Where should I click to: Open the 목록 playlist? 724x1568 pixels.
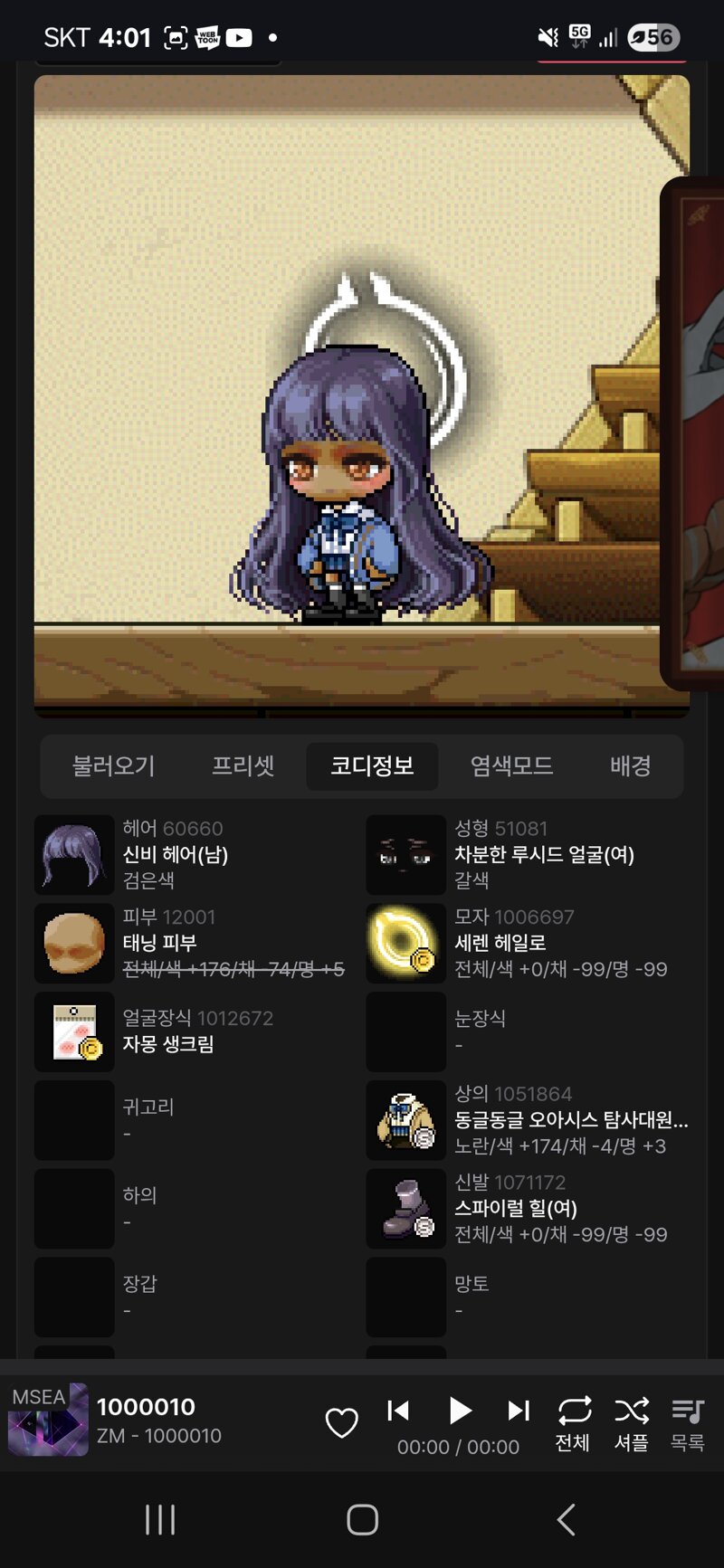pos(688,1422)
